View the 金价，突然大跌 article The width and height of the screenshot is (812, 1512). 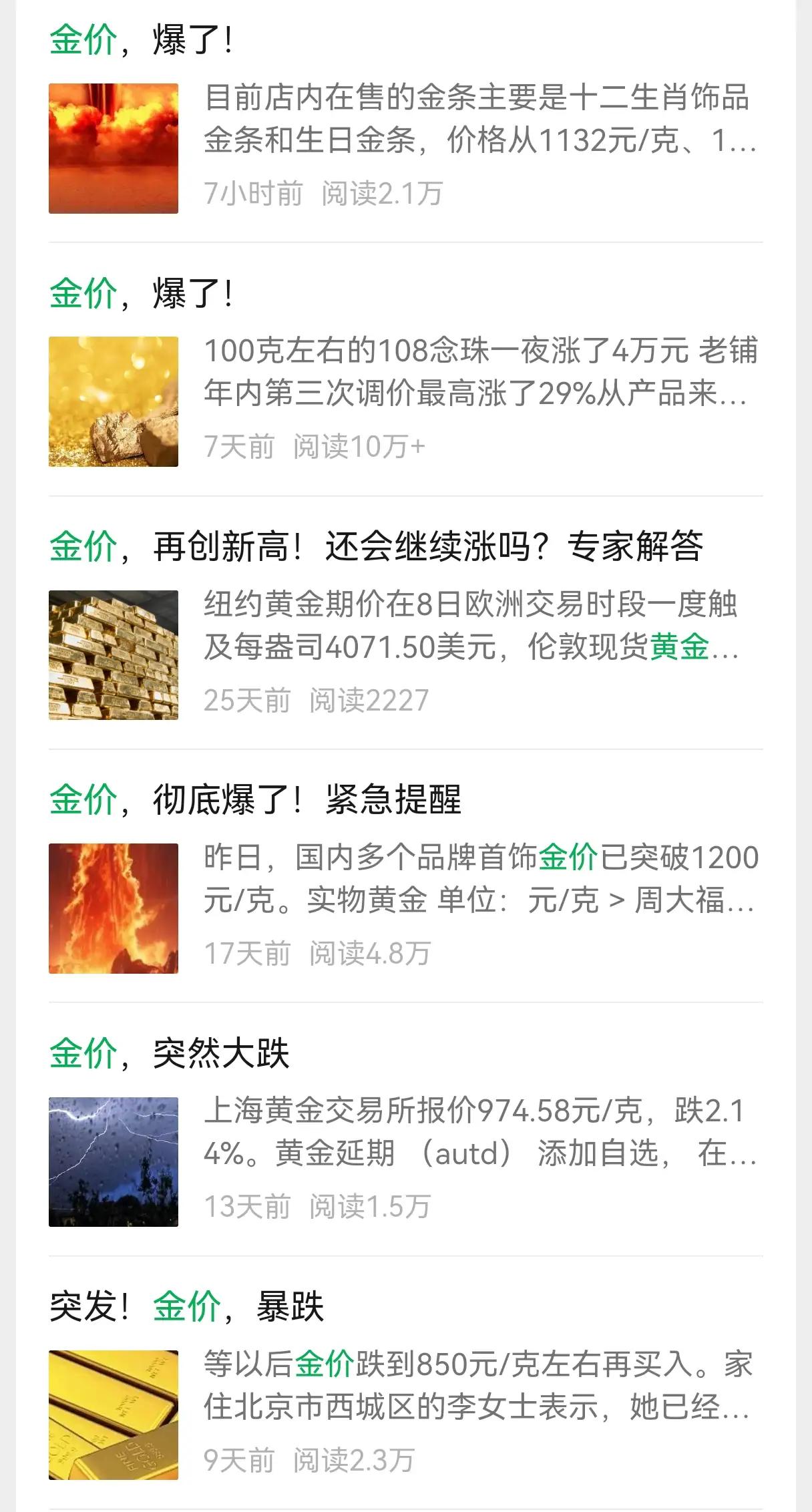click(170, 1053)
